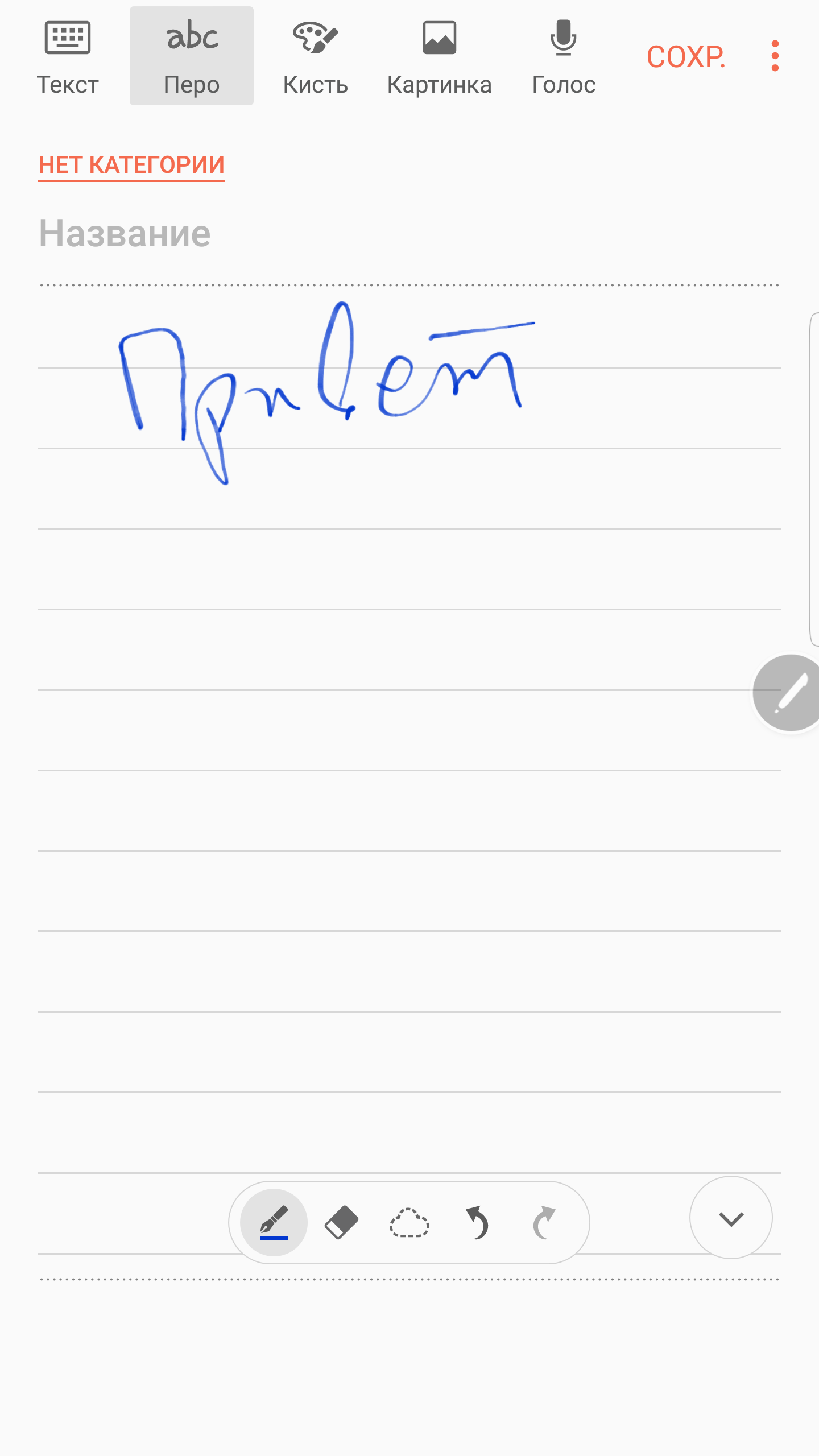Switch to the Кисть brush mode
This screenshot has height=1456, width=819.
(316, 56)
